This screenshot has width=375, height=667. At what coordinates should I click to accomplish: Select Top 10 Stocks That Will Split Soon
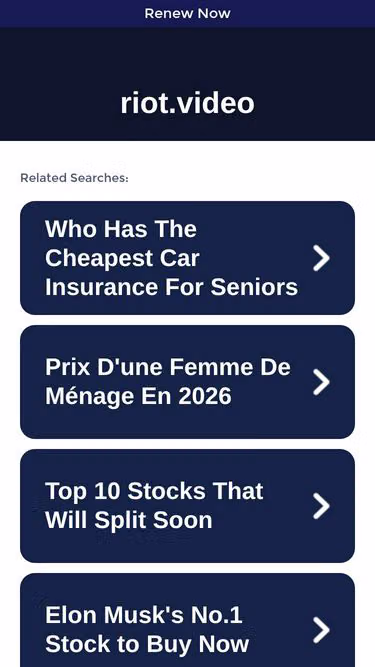pos(188,506)
